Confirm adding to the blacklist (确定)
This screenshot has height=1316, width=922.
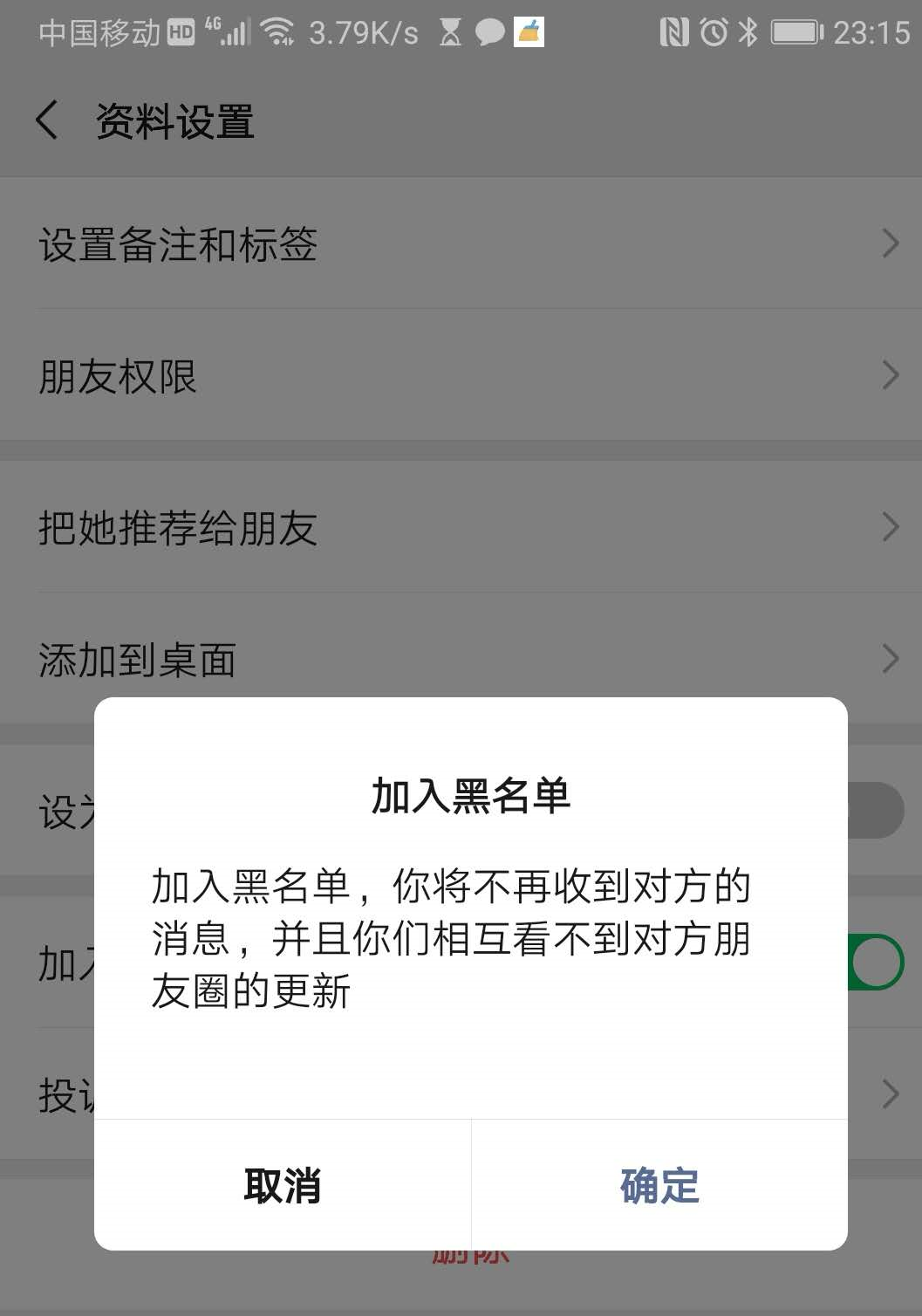(659, 1185)
